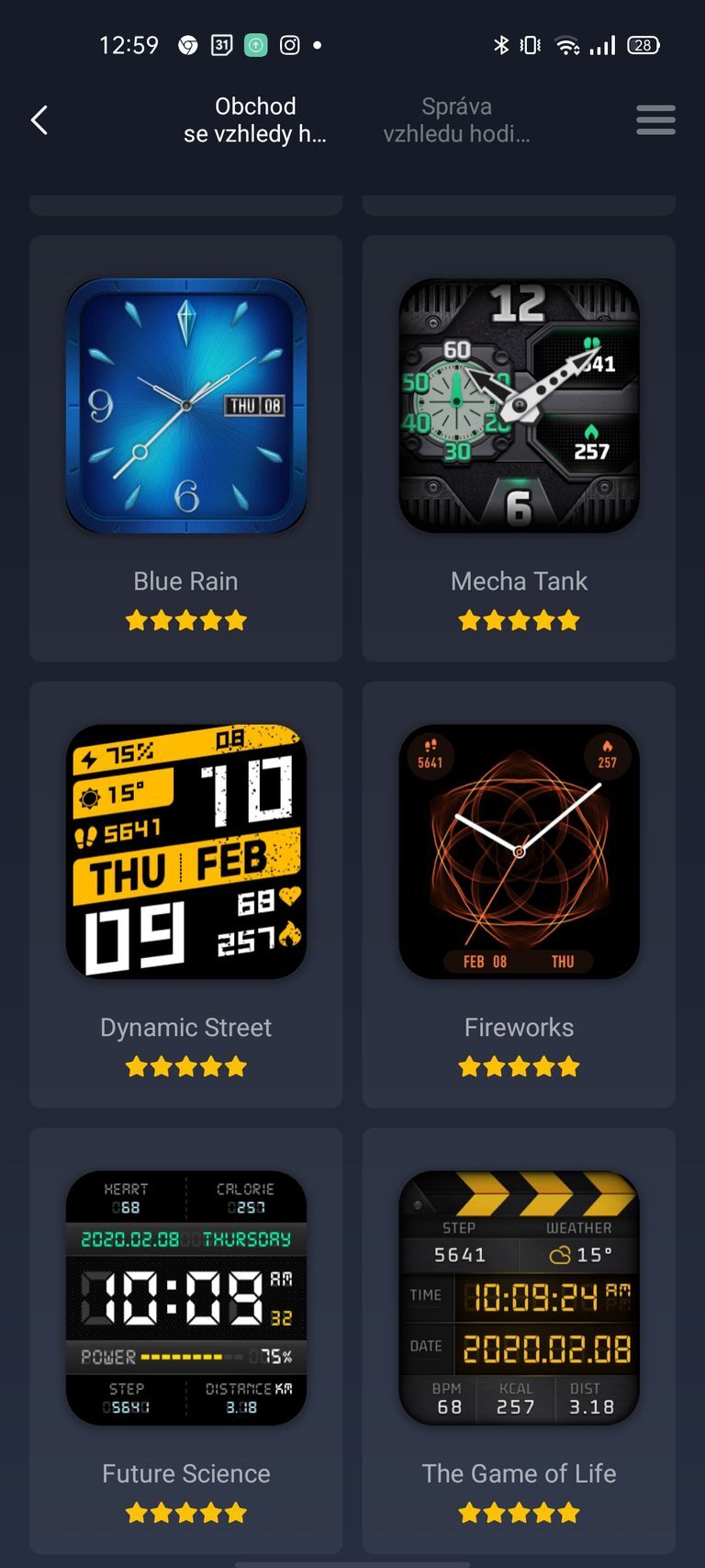Image resolution: width=705 pixels, height=1568 pixels.
Task: Tap the vibration mode status icon
Action: 531,44
